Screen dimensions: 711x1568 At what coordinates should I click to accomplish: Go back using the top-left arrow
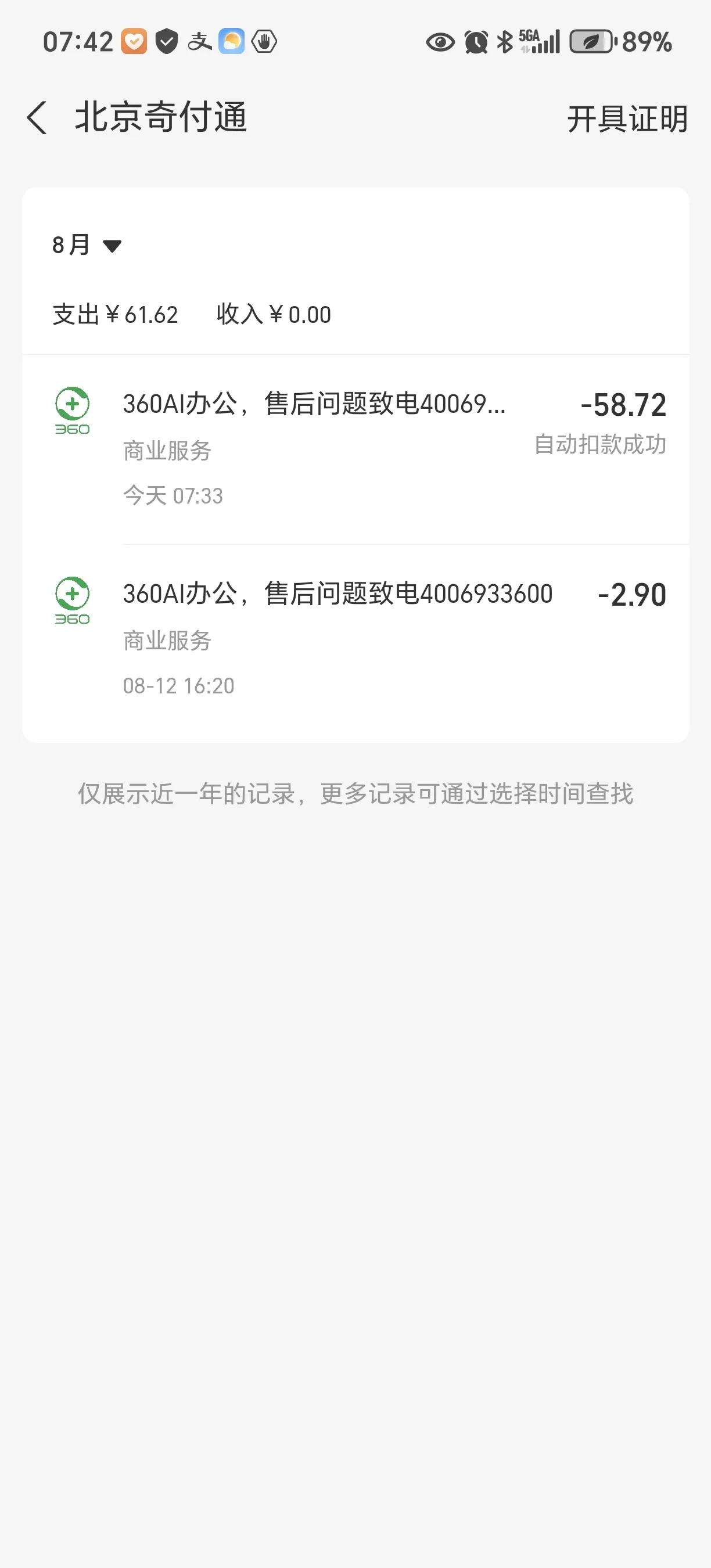coord(37,117)
